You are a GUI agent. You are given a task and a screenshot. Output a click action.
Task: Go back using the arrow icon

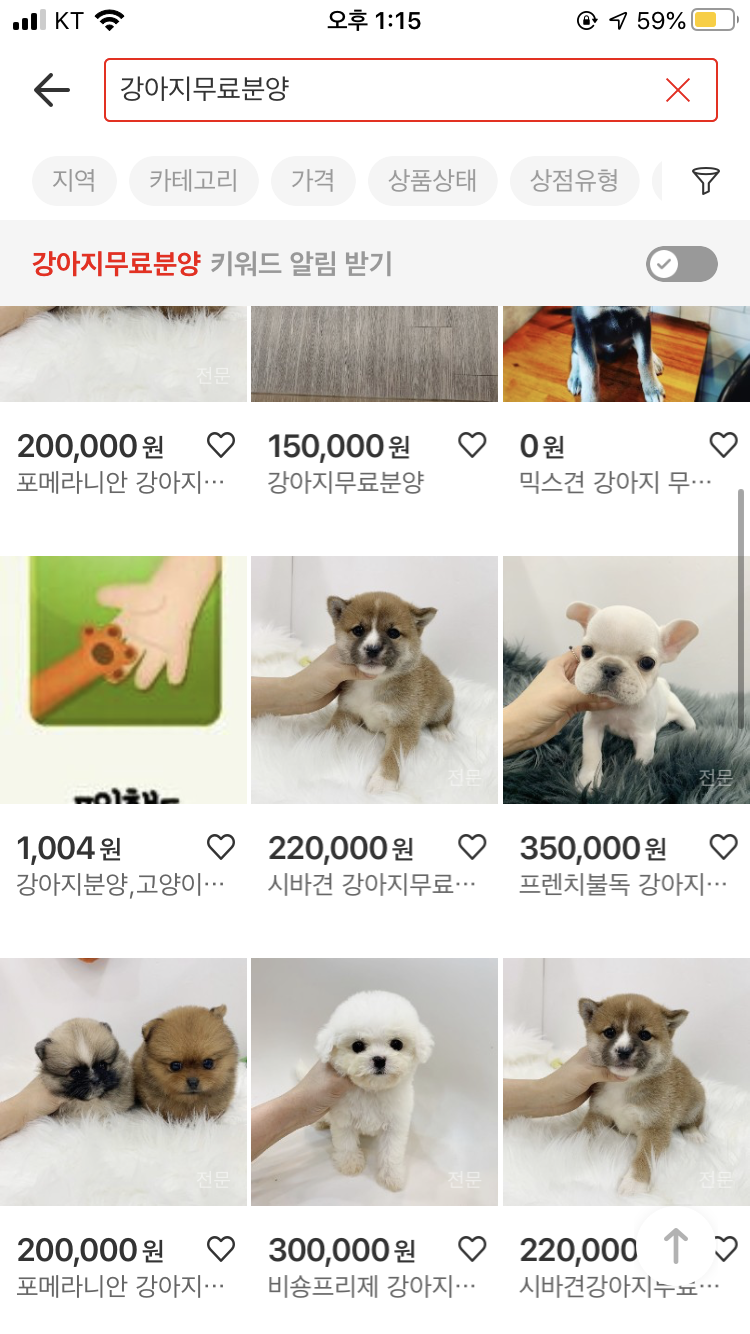coord(51,90)
